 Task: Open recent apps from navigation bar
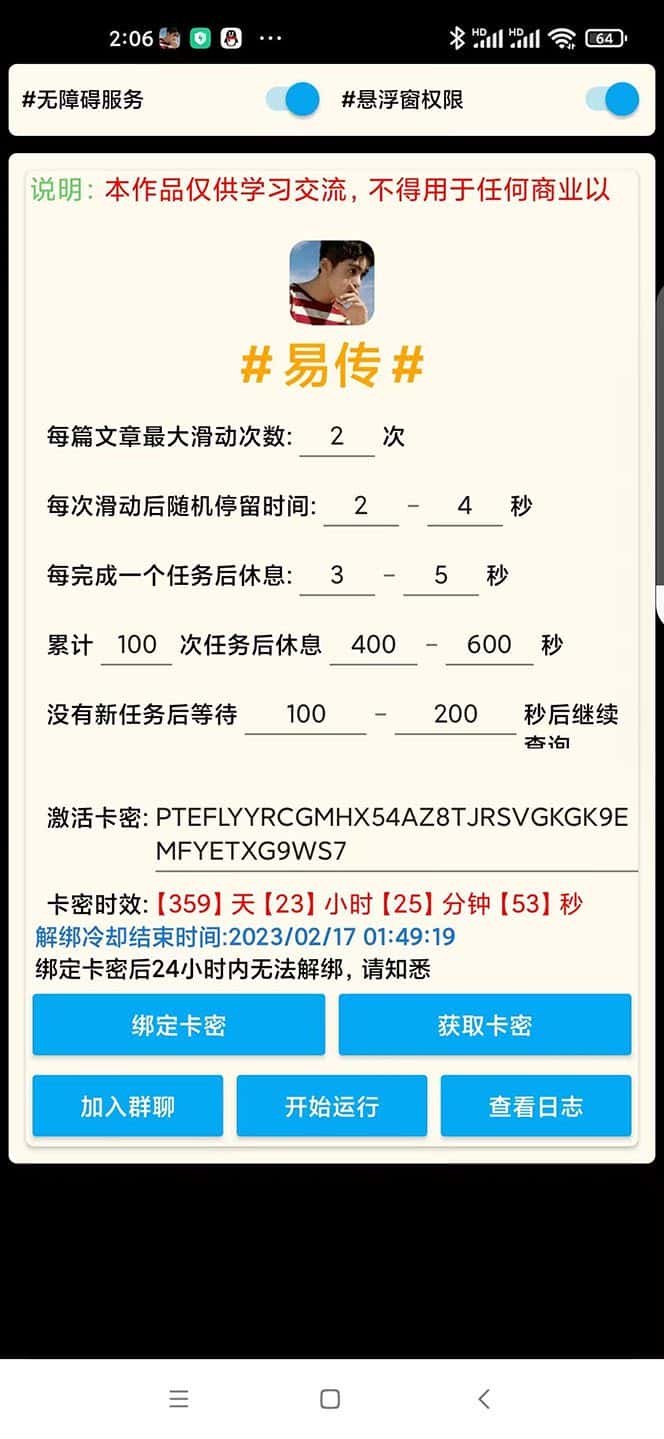[x=179, y=1399]
